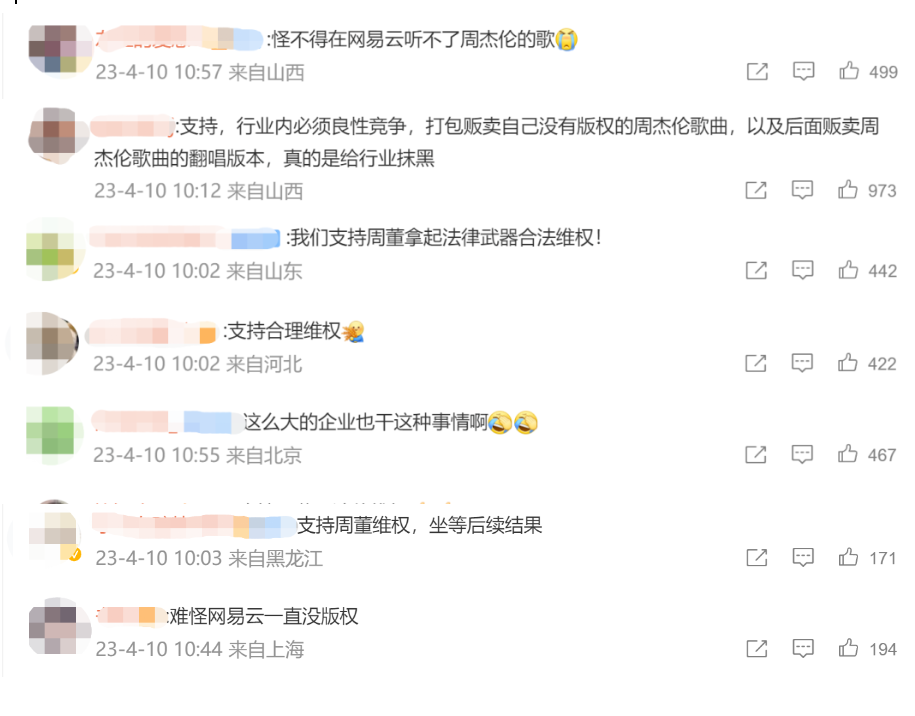Share the comment from 上海 with 194 likes
Viewport: 915px width, 716px height.
[757, 649]
